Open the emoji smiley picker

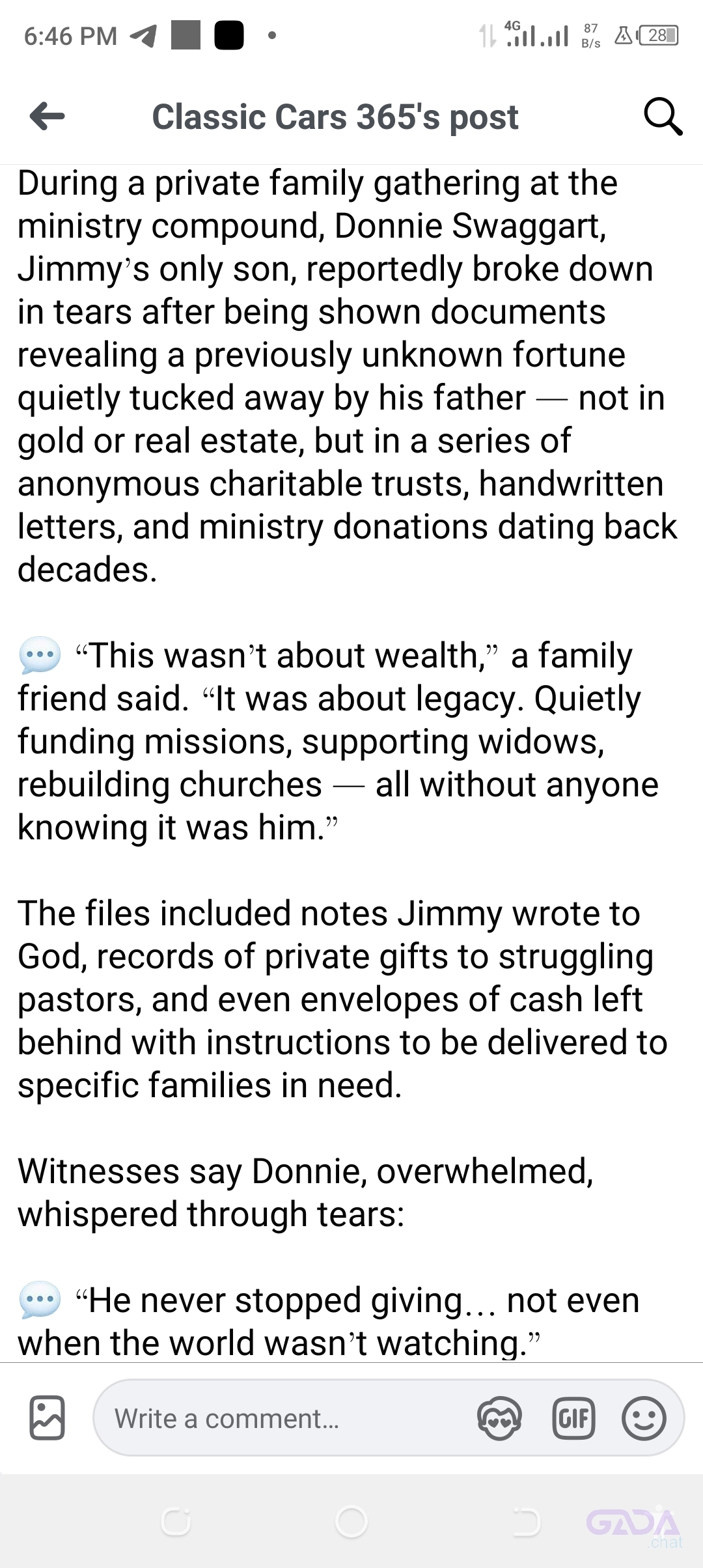[x=644, y=1418]
